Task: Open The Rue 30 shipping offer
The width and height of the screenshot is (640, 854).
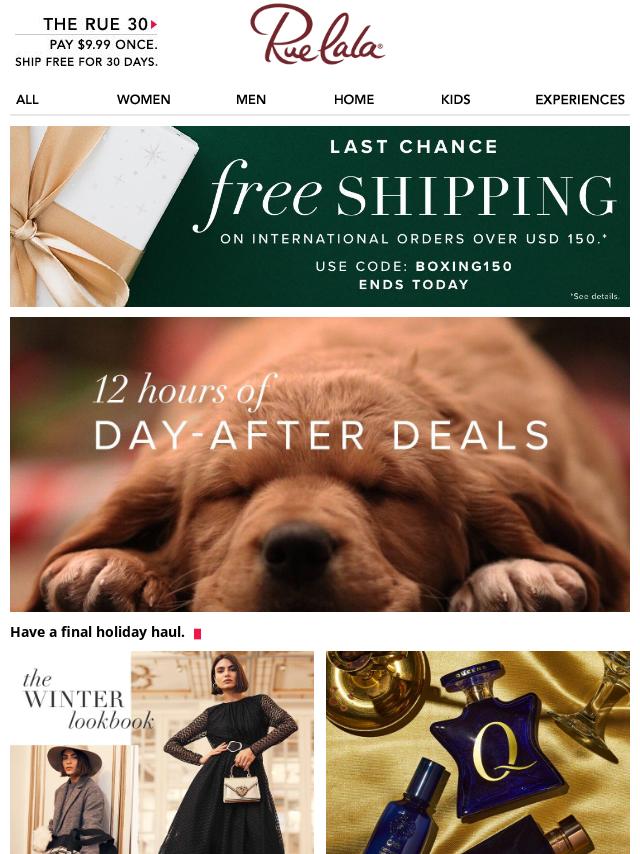Action: [x=86, y=42]
